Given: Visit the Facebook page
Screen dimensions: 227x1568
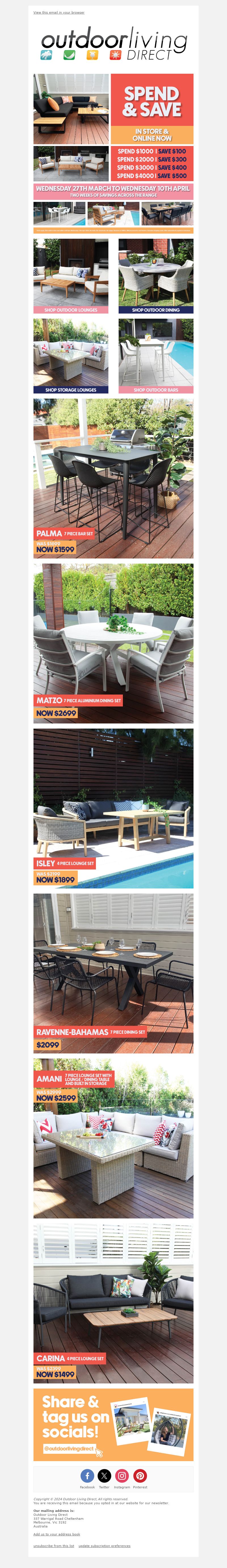Looking at the screenshot, I should point(87,1476).
